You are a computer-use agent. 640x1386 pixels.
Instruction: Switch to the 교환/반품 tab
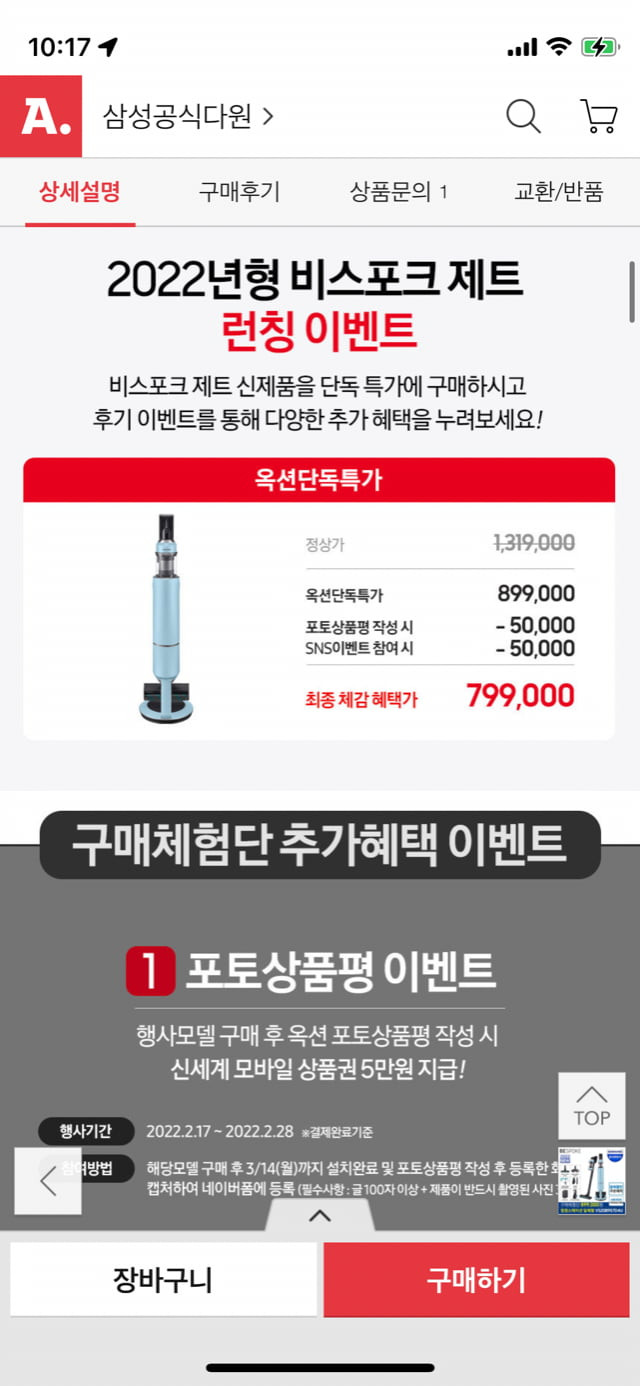pyautogui.click(x=559, y=192)
